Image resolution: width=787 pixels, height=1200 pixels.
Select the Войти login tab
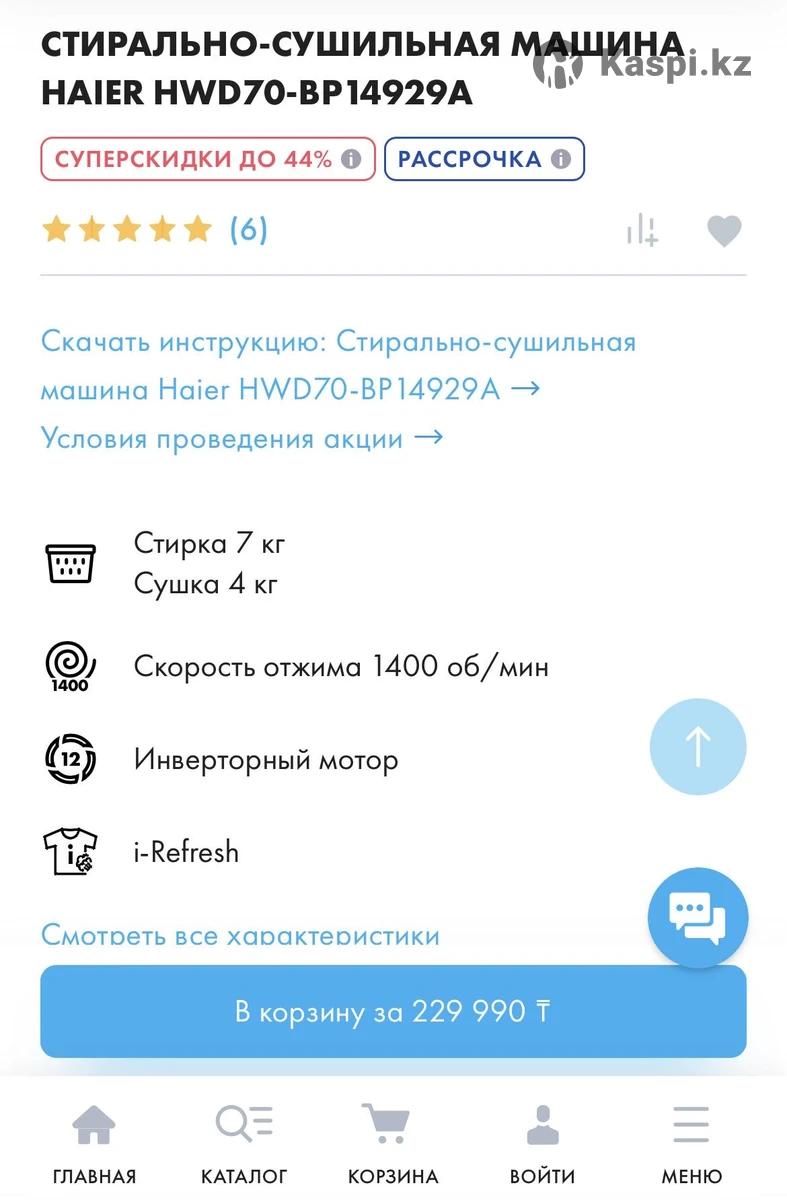[x=542, y=1145]
